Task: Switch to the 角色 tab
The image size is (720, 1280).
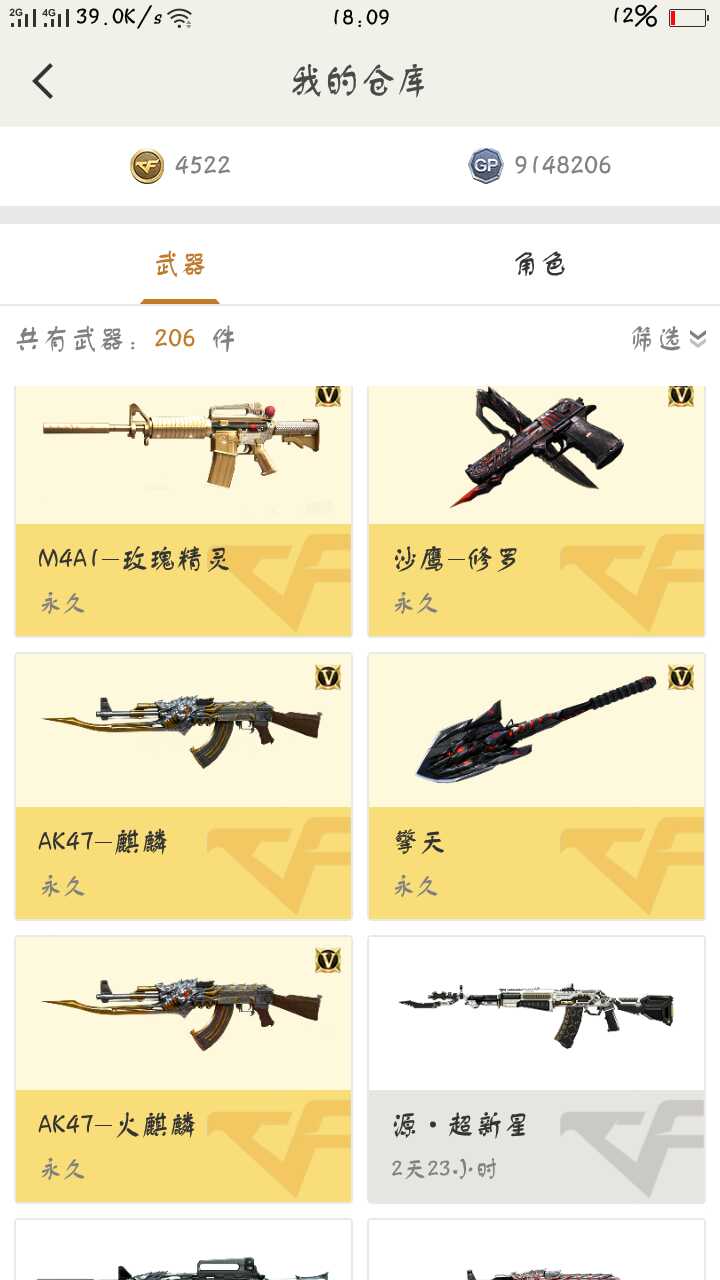Action: 540,265
